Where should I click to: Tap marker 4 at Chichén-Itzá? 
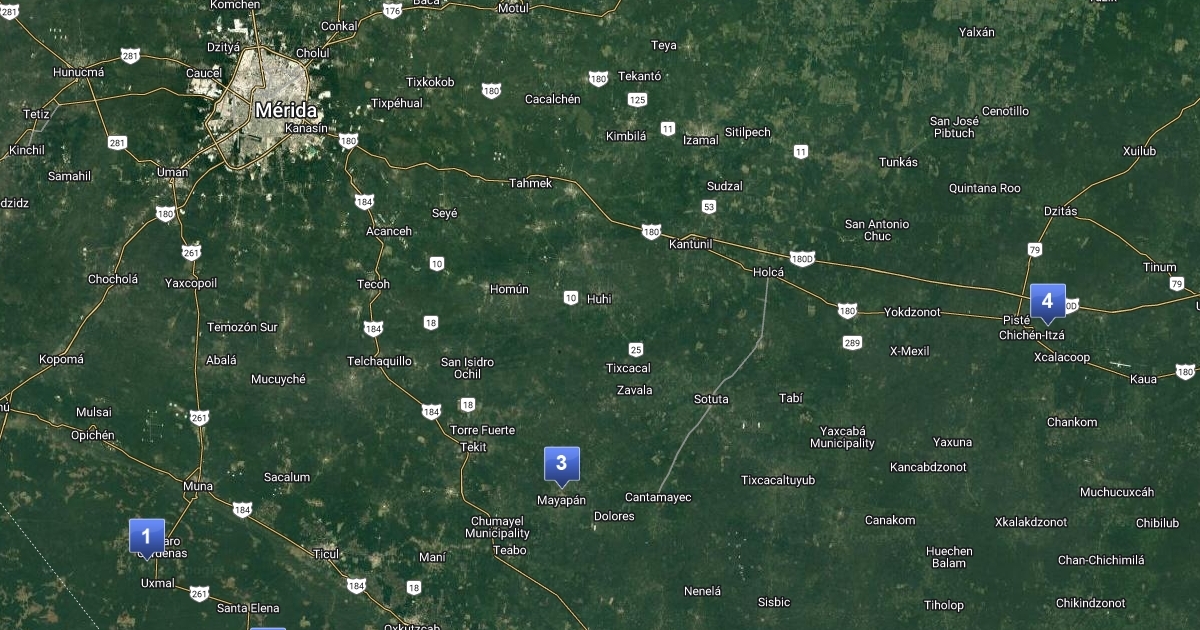1047,301
